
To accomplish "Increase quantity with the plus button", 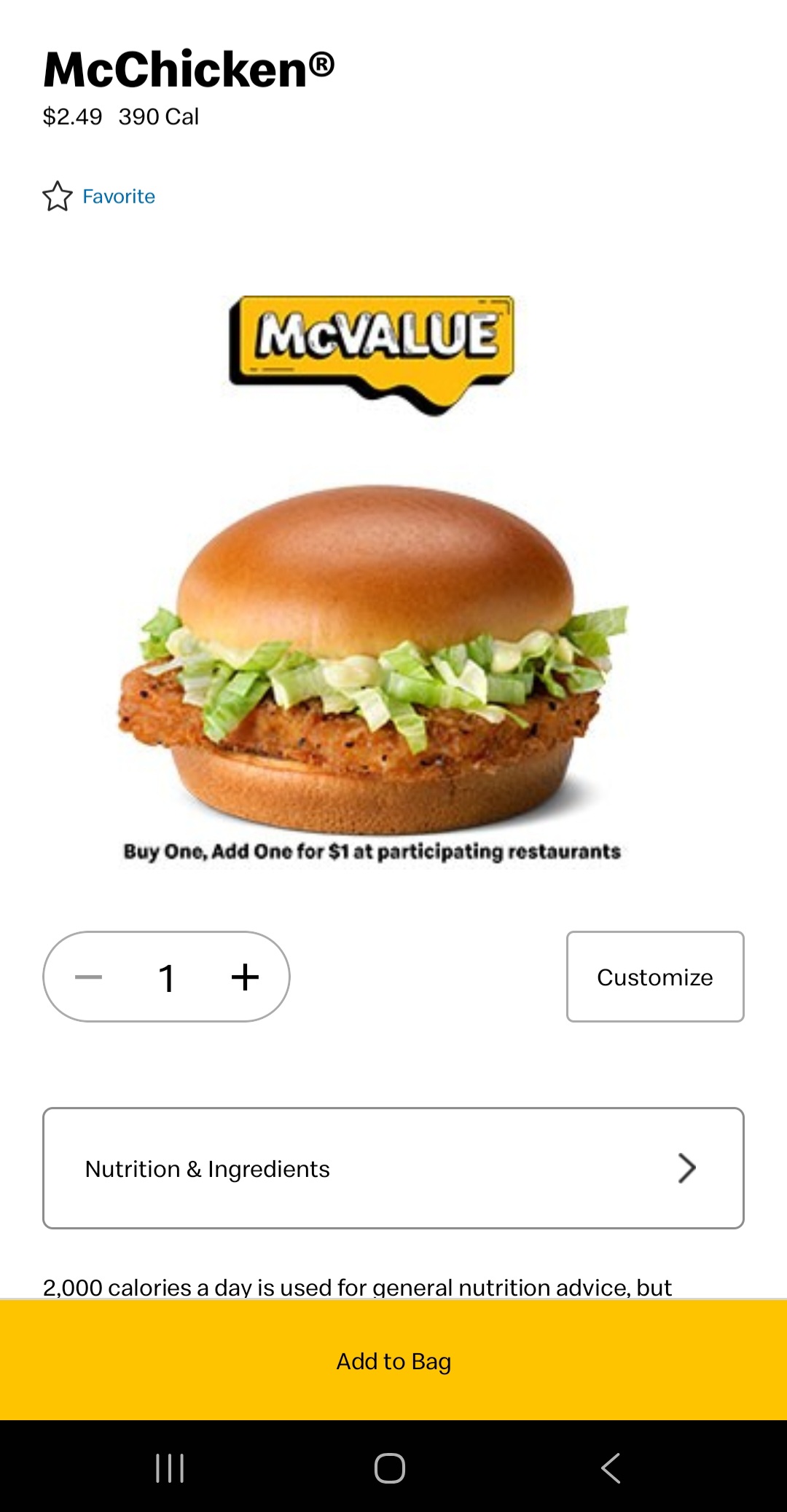I will (245, 977).
